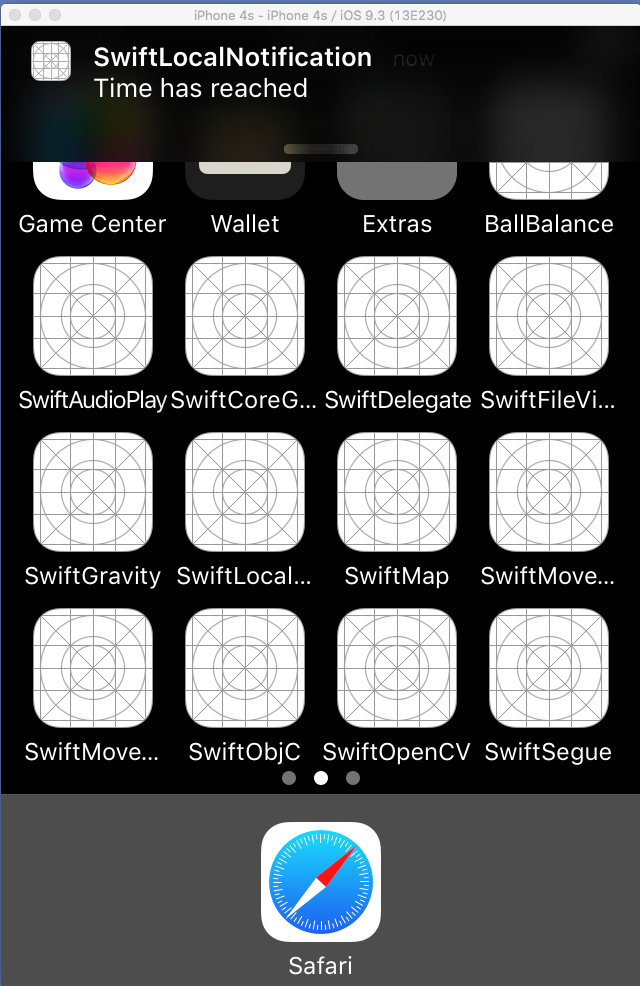Screen dimensions: 640x986
Task: Open the SwiftGravity app
Action: (93, 493)
